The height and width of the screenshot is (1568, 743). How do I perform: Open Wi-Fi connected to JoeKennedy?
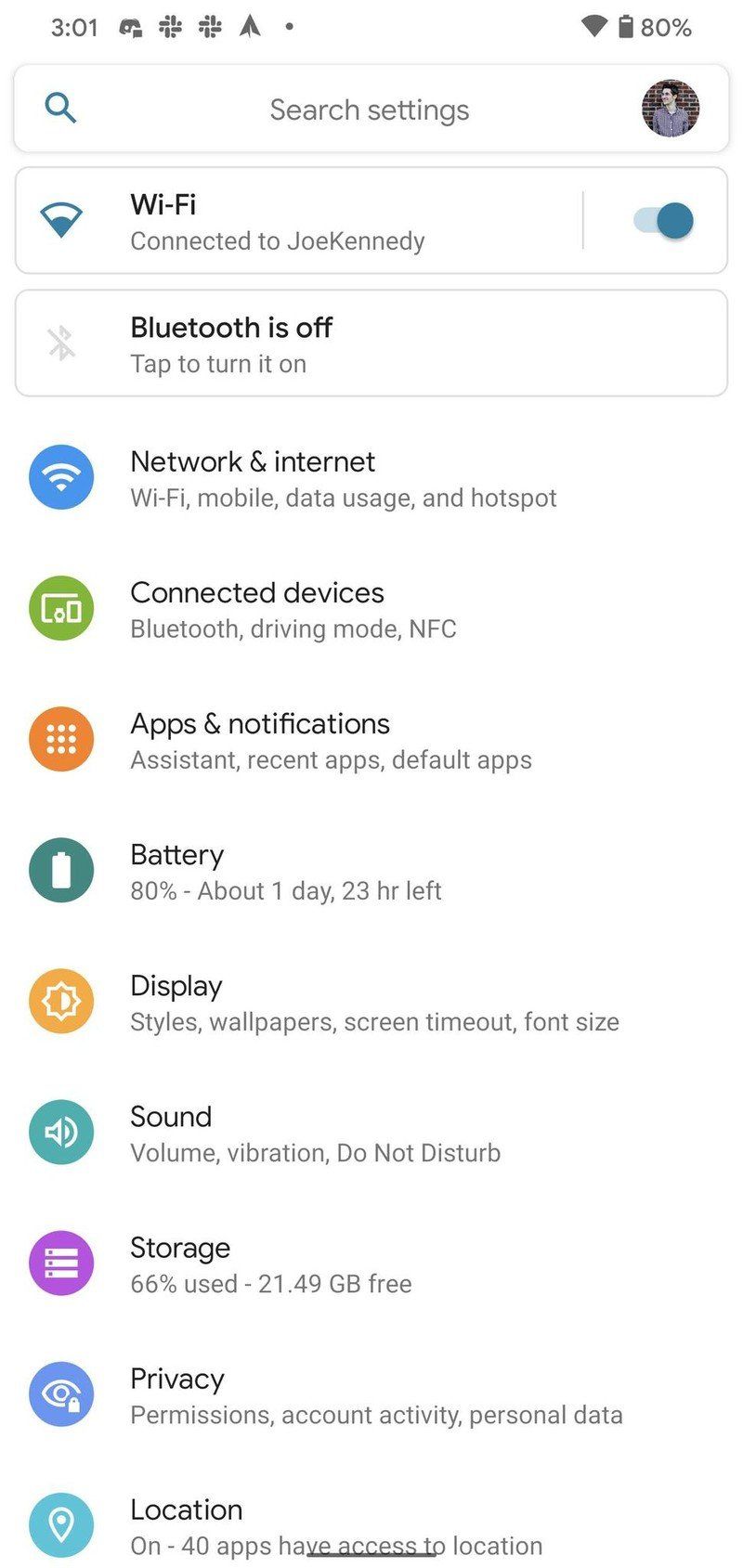pos(279,221)
